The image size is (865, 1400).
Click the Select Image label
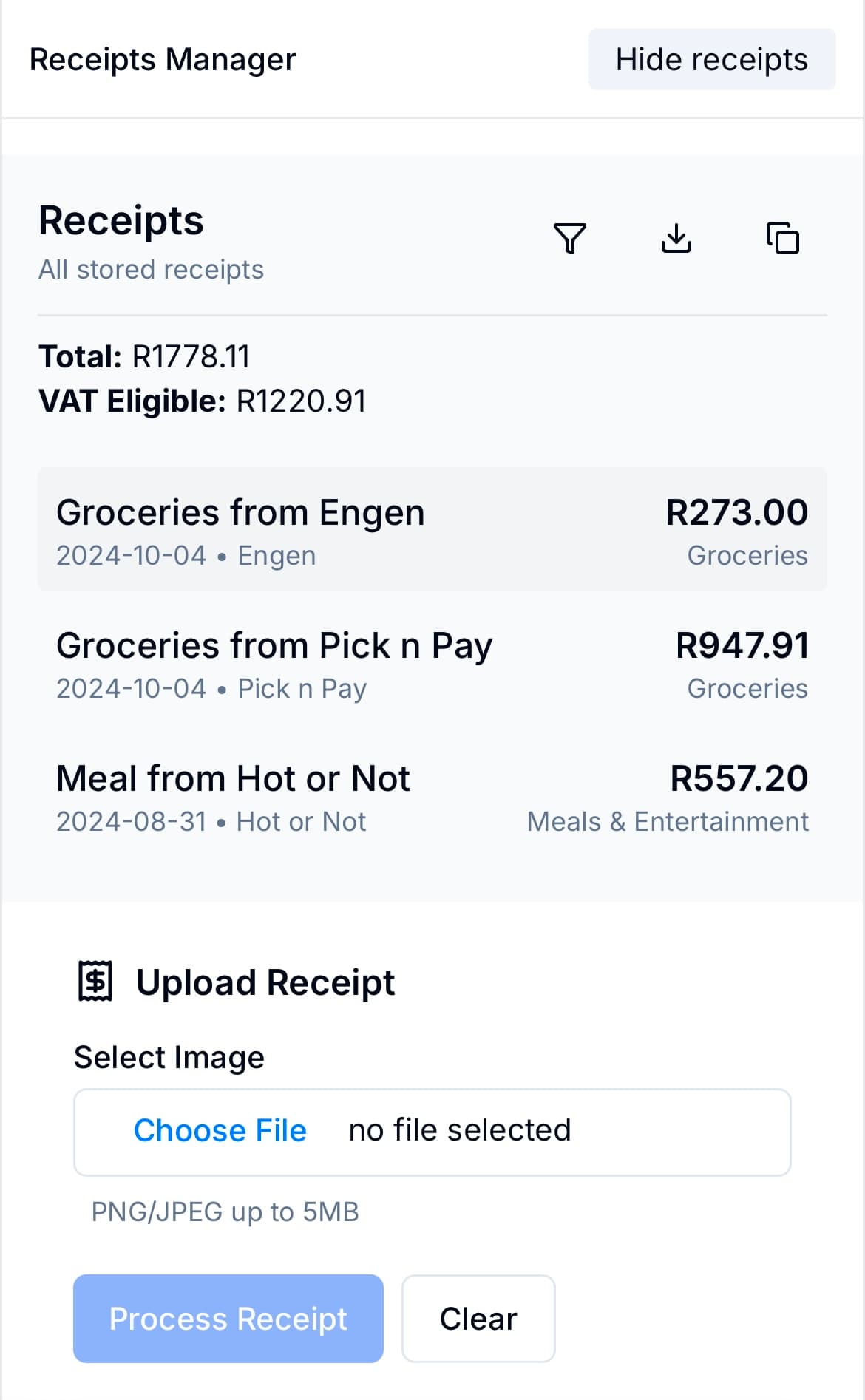tap(169, 1056)
